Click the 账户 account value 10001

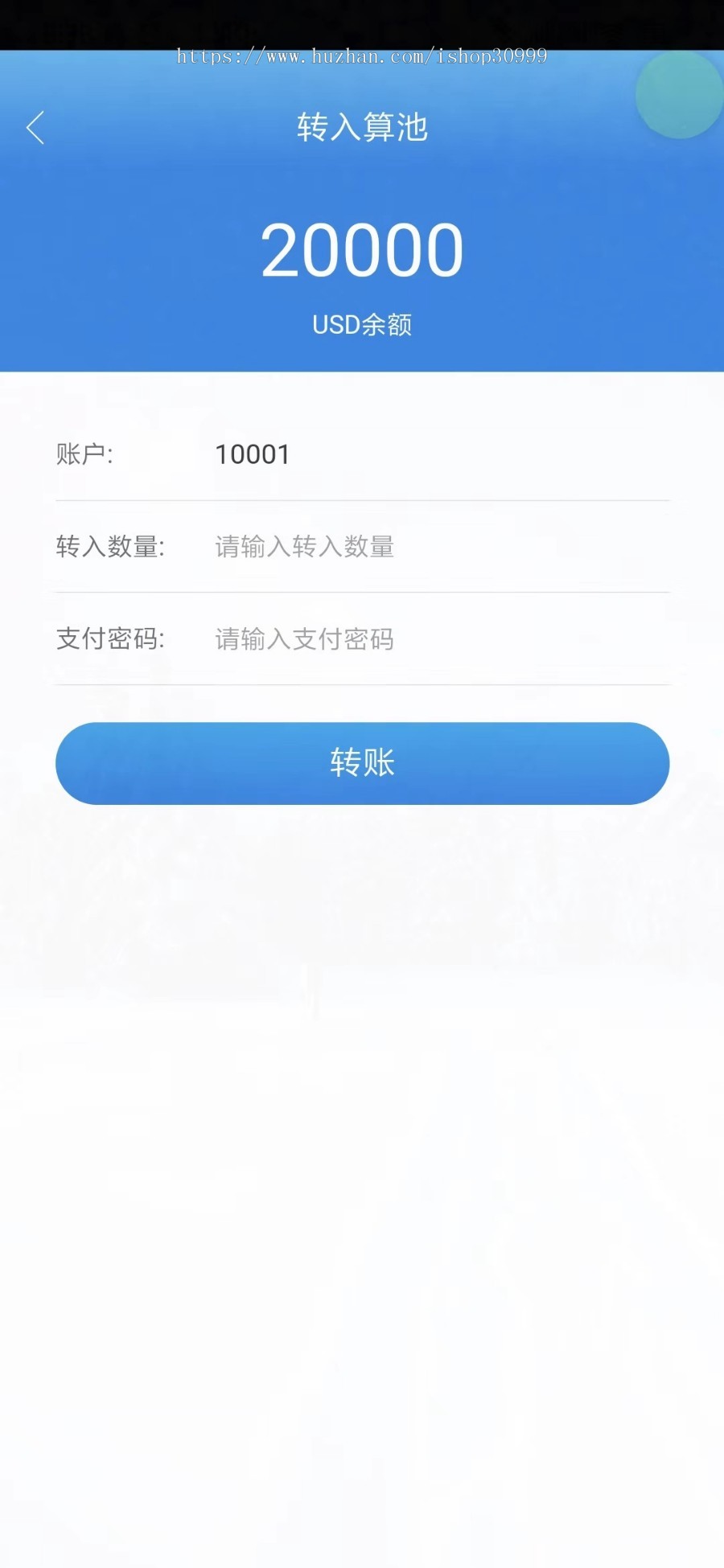253,454
